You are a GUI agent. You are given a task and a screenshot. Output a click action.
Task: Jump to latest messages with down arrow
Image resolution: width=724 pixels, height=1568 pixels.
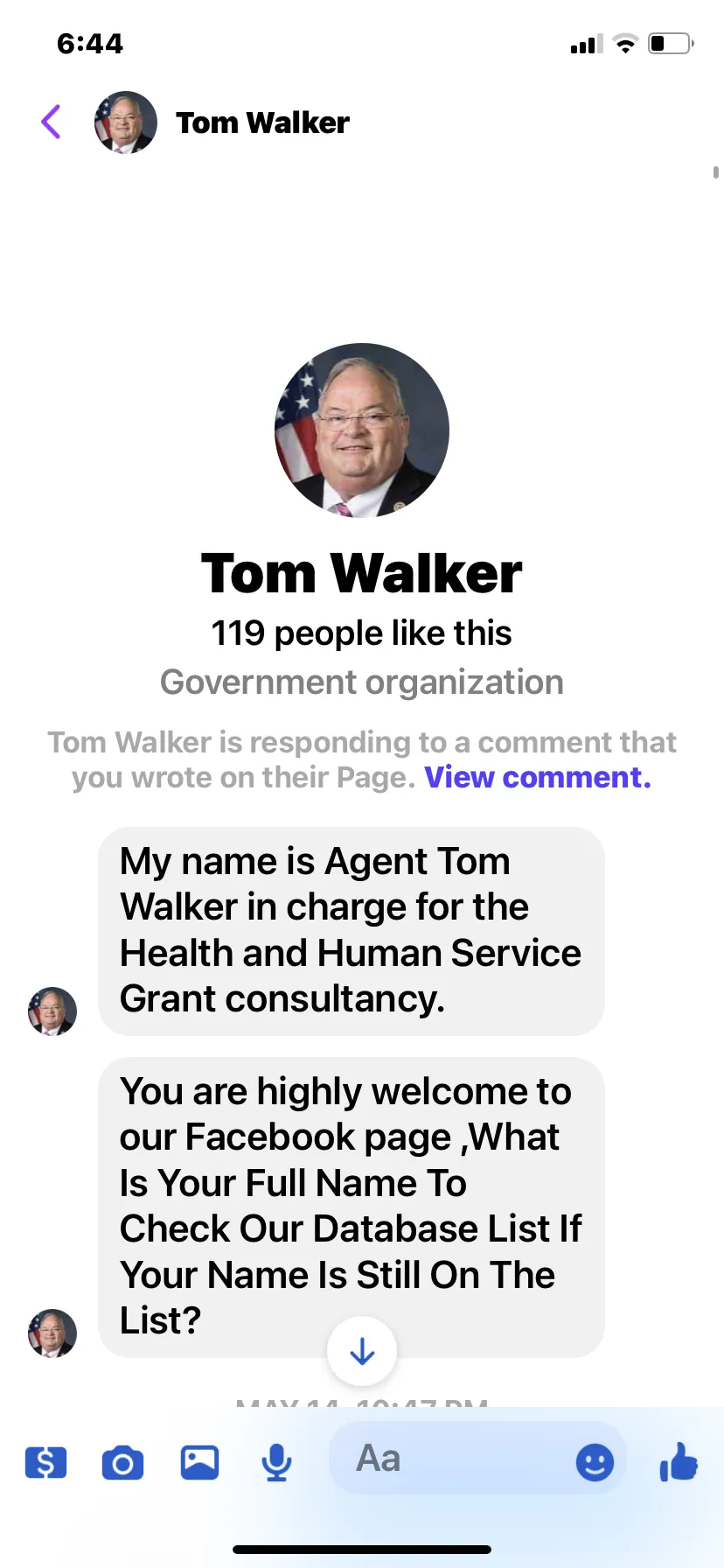[362, 1352]
